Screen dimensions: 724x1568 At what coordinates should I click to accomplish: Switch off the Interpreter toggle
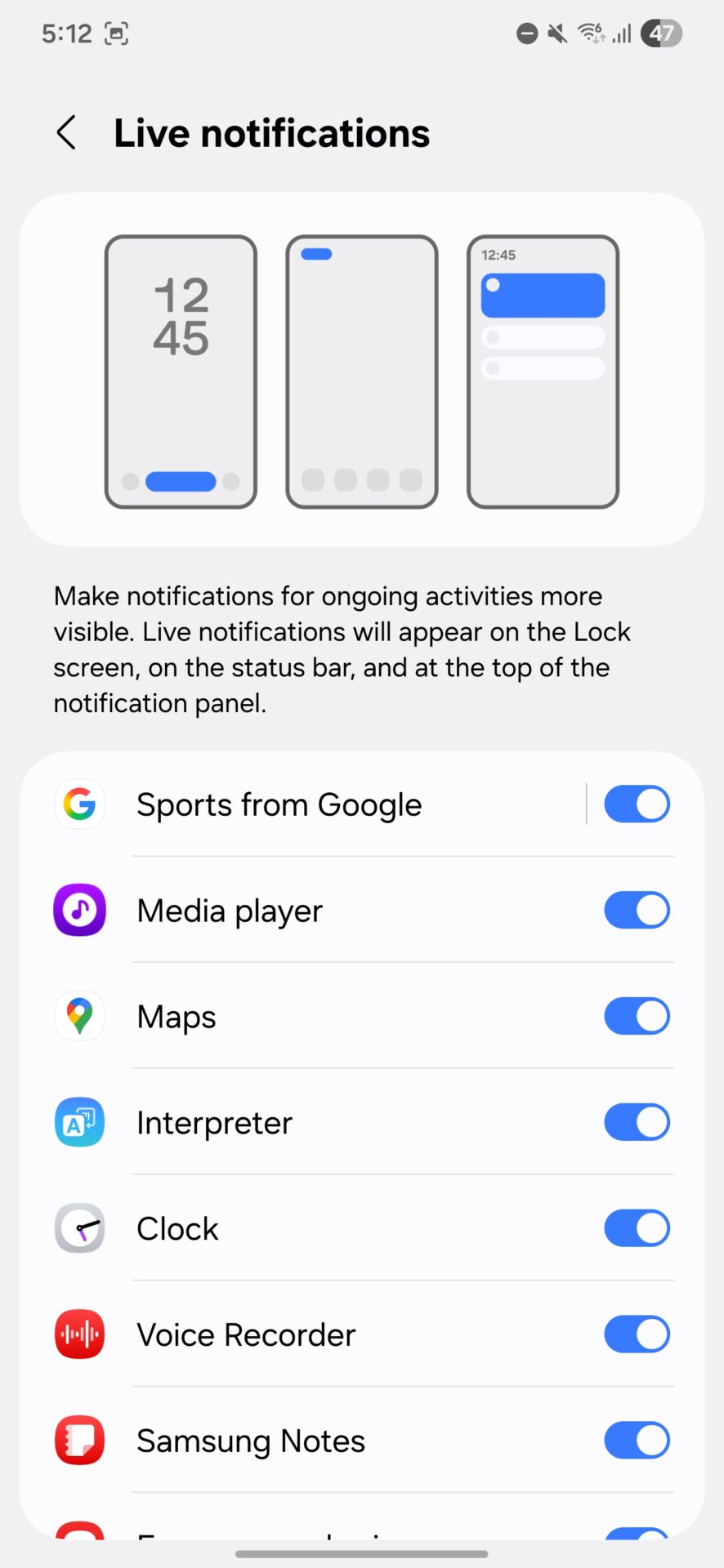(x=637, y=1122)
